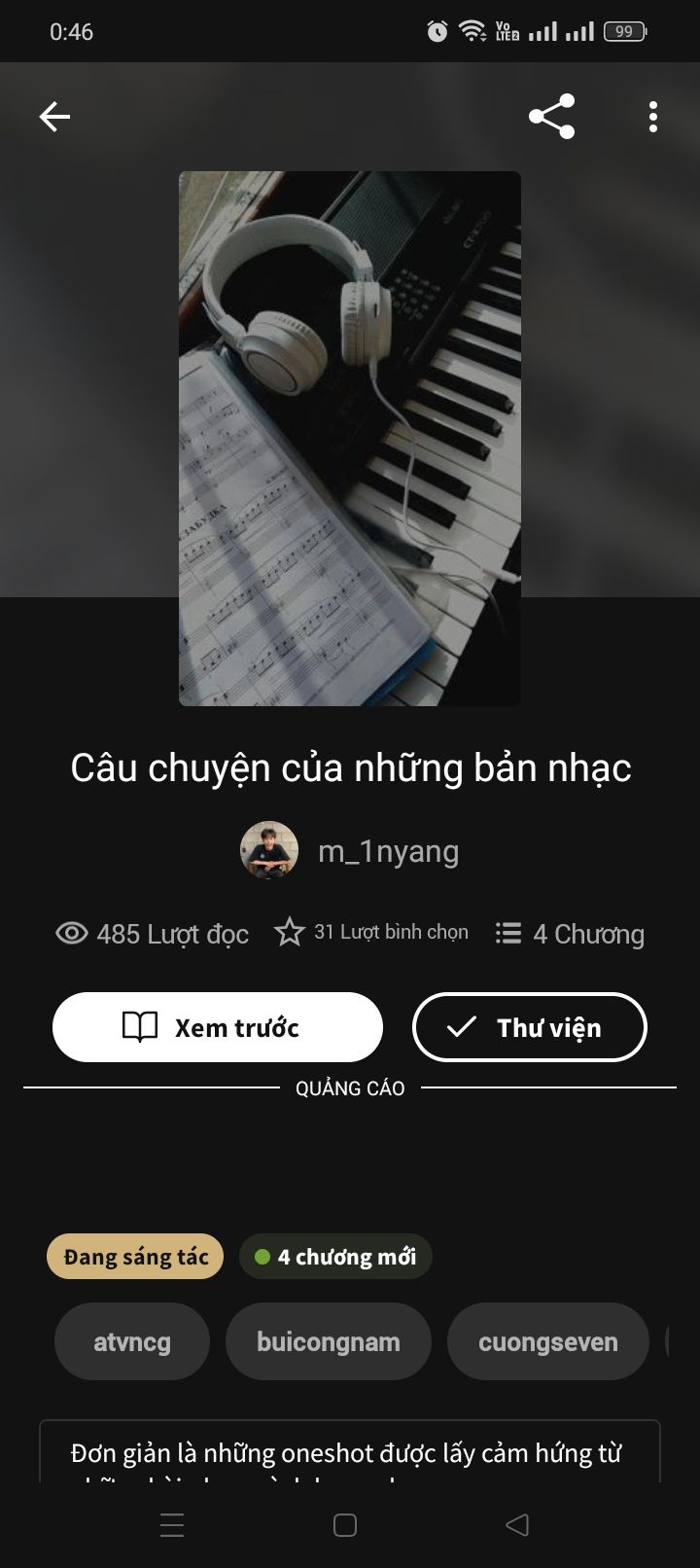This screenshot has height=1568, width=700.
Task: Open the 4 Chương chapter list
Action: [570, 934]
